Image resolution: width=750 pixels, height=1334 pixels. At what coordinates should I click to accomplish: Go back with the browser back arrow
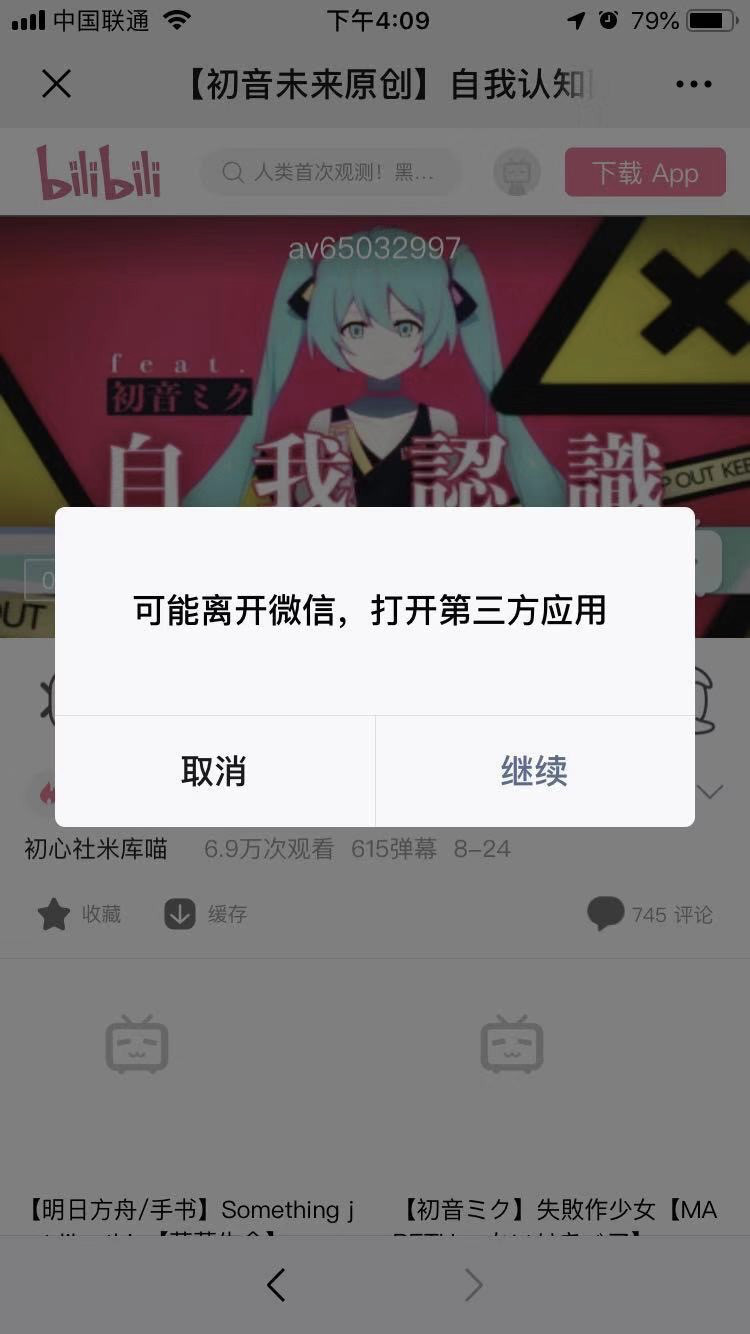[x=277, y=1285]
